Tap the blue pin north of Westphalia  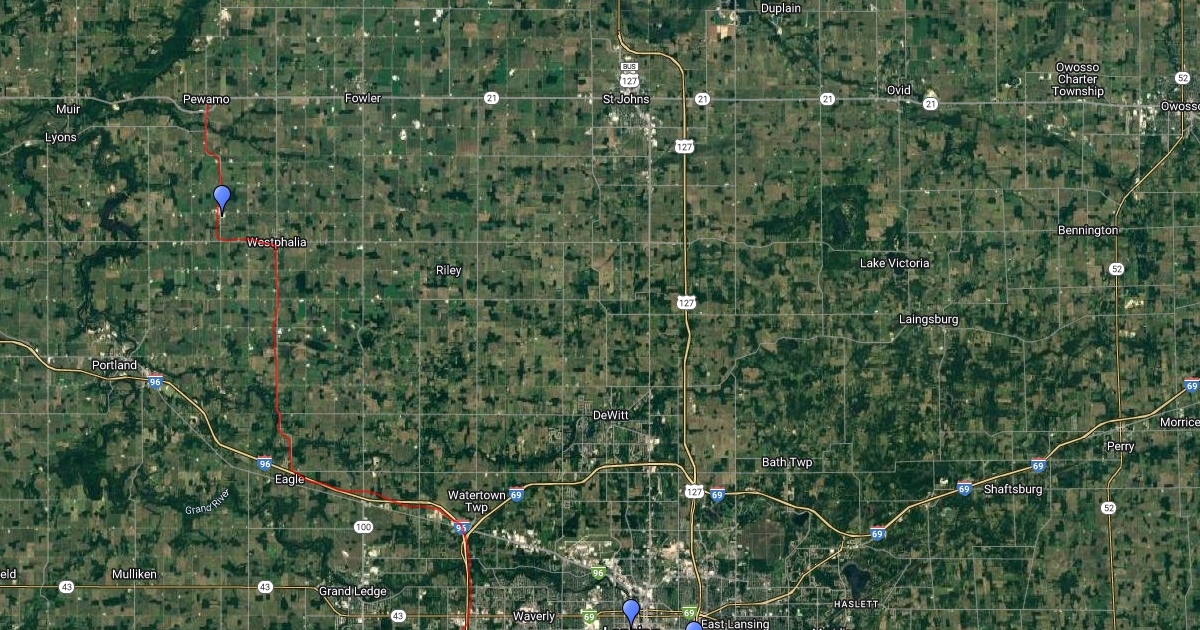pos(222,197)
